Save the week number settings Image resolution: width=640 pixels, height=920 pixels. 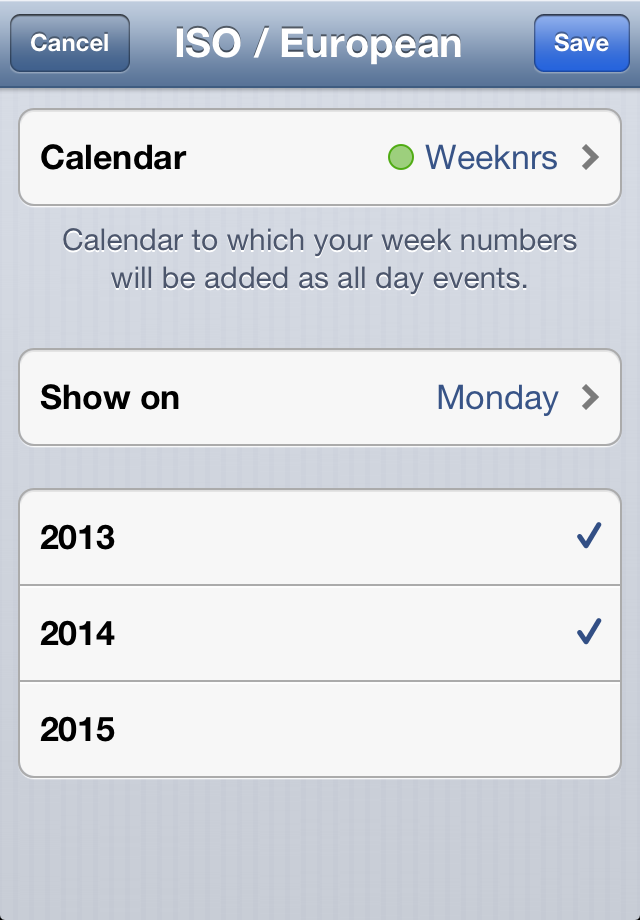(x=581, y=43)
